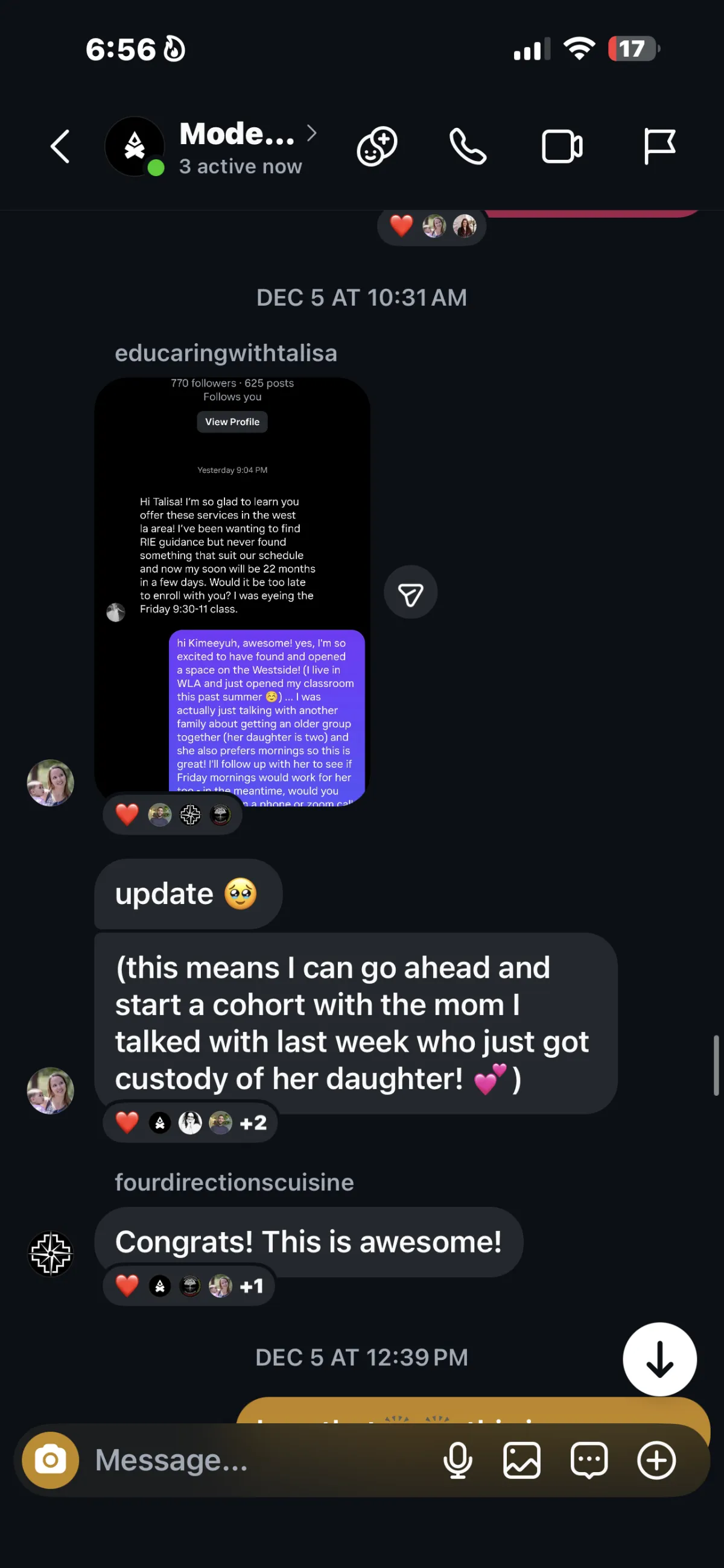
Task: Open the group chat details header
Action: click(x=238, y=147)
